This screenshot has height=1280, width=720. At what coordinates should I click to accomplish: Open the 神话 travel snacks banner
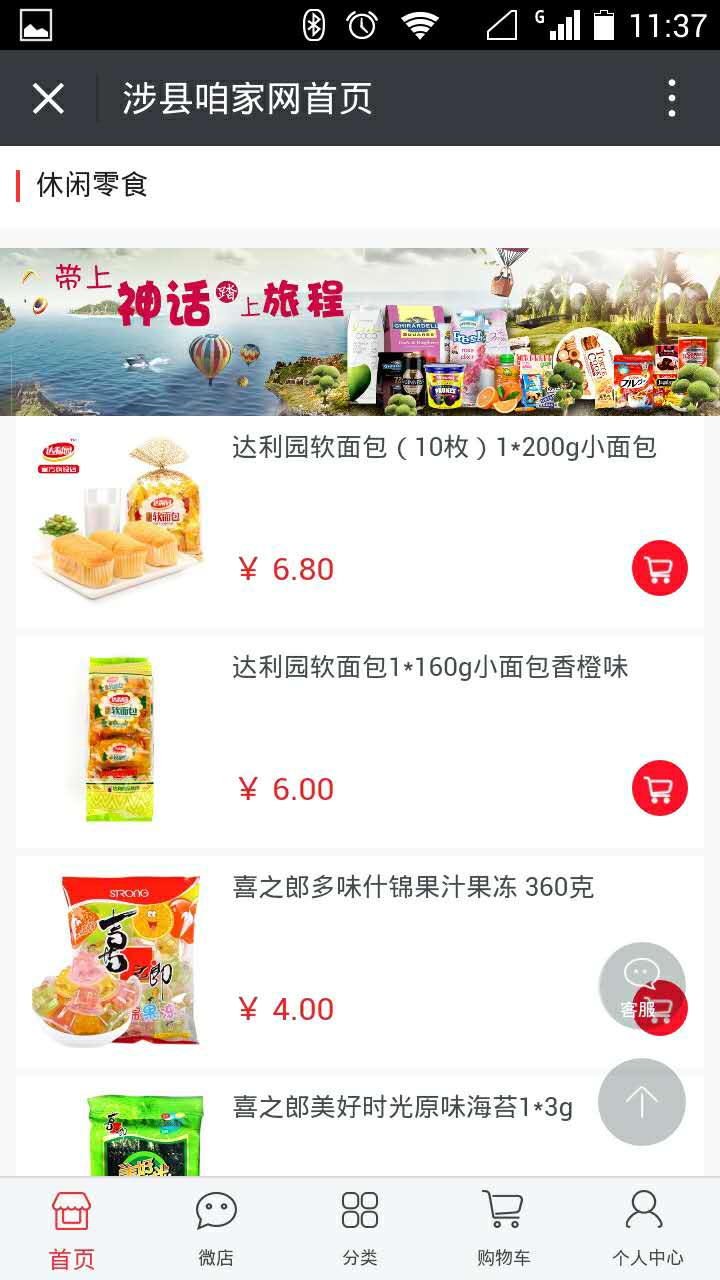pos(360,332)
